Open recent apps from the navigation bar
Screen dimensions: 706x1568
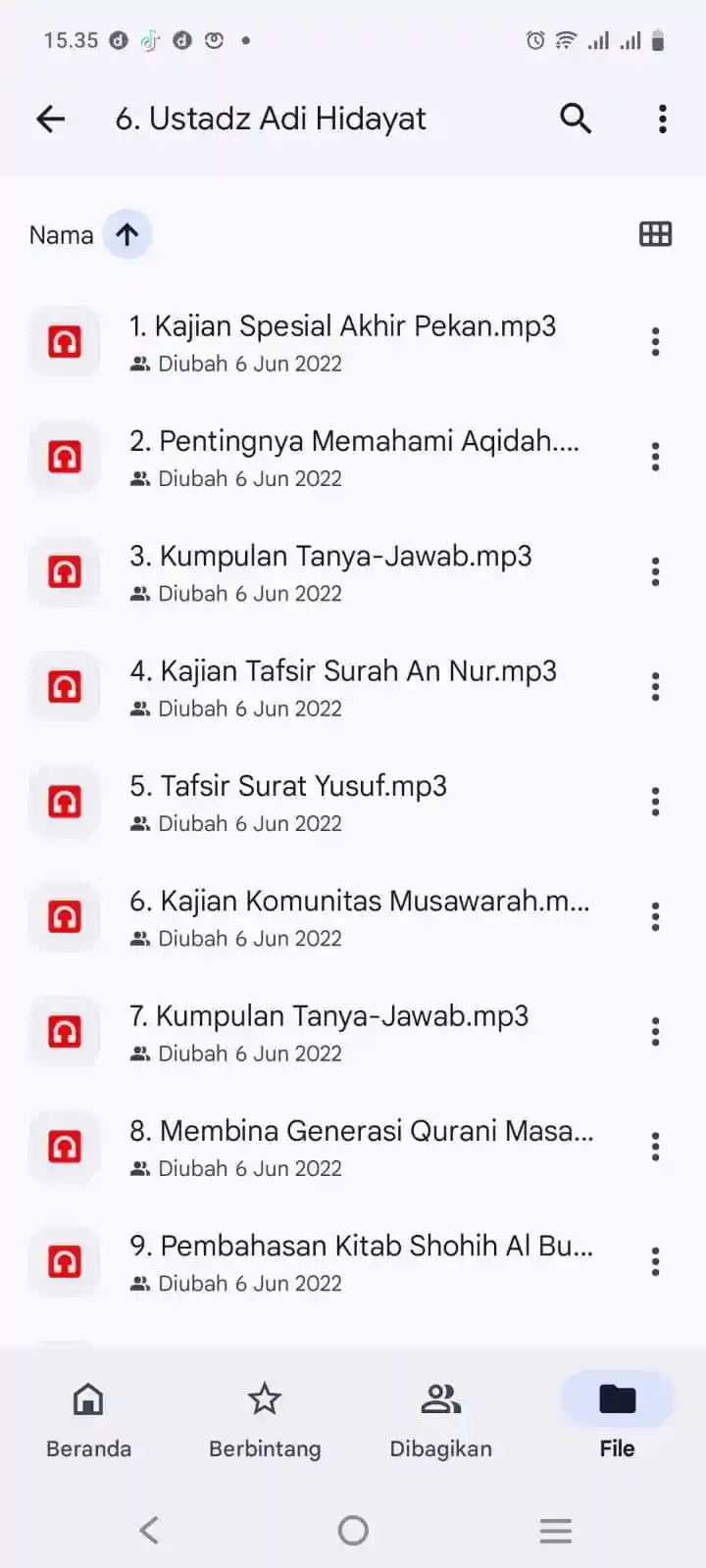point(555,1530)
